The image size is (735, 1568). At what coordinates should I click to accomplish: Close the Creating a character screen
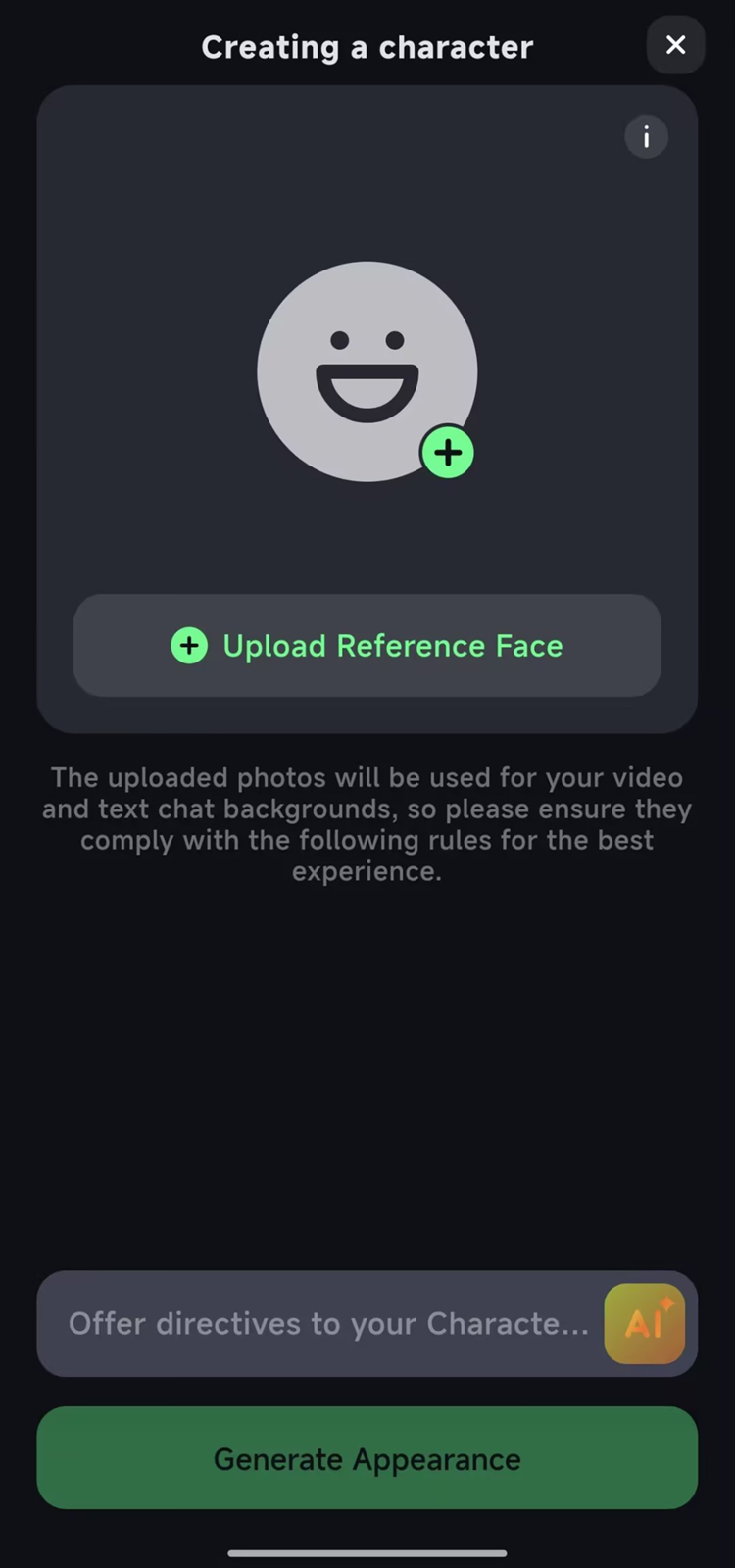coord(675,45)
